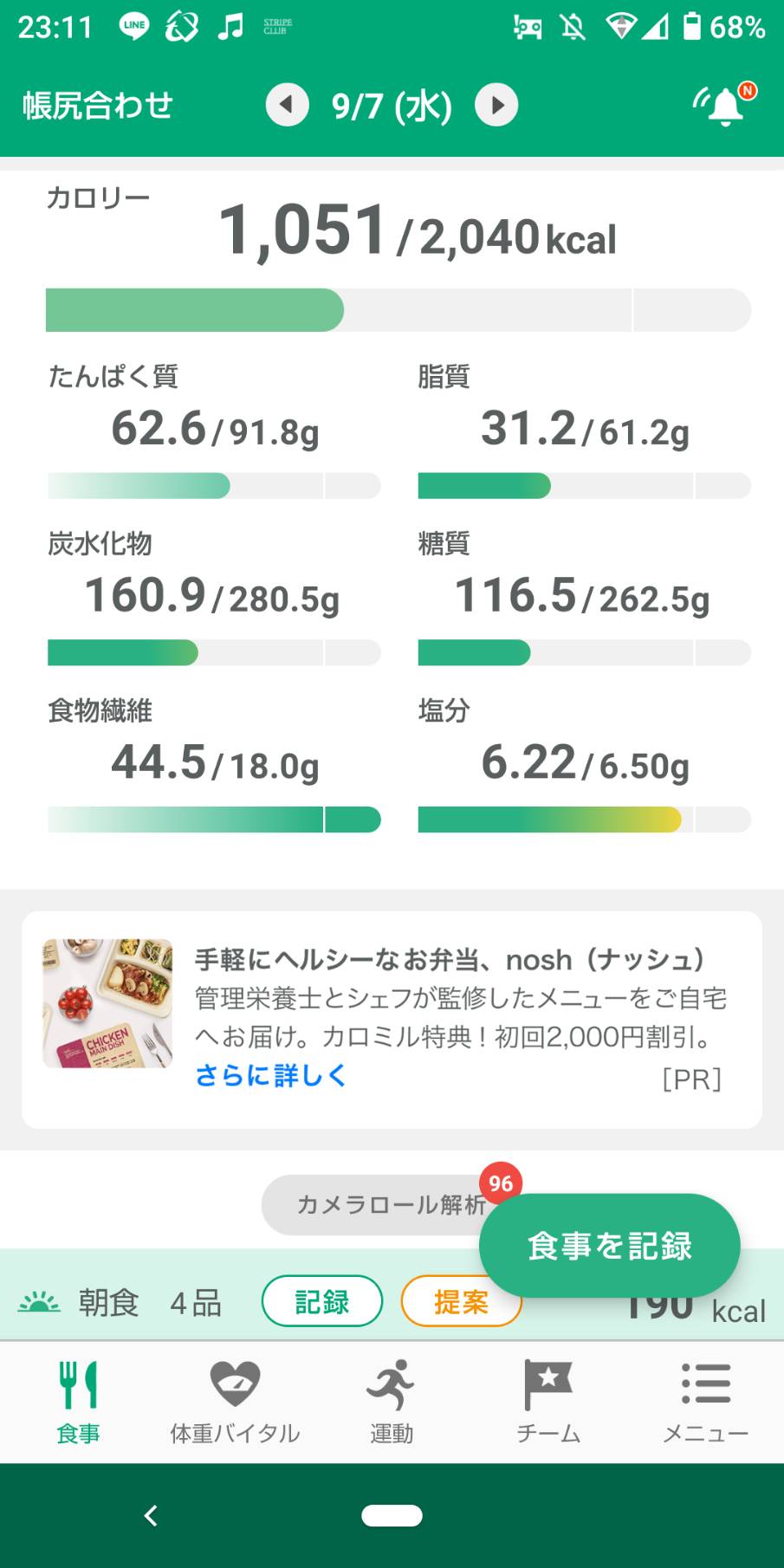Open the さらに詳しく link for nosh
Viewport: 784px width, 1568px height.
point(270,1075)
